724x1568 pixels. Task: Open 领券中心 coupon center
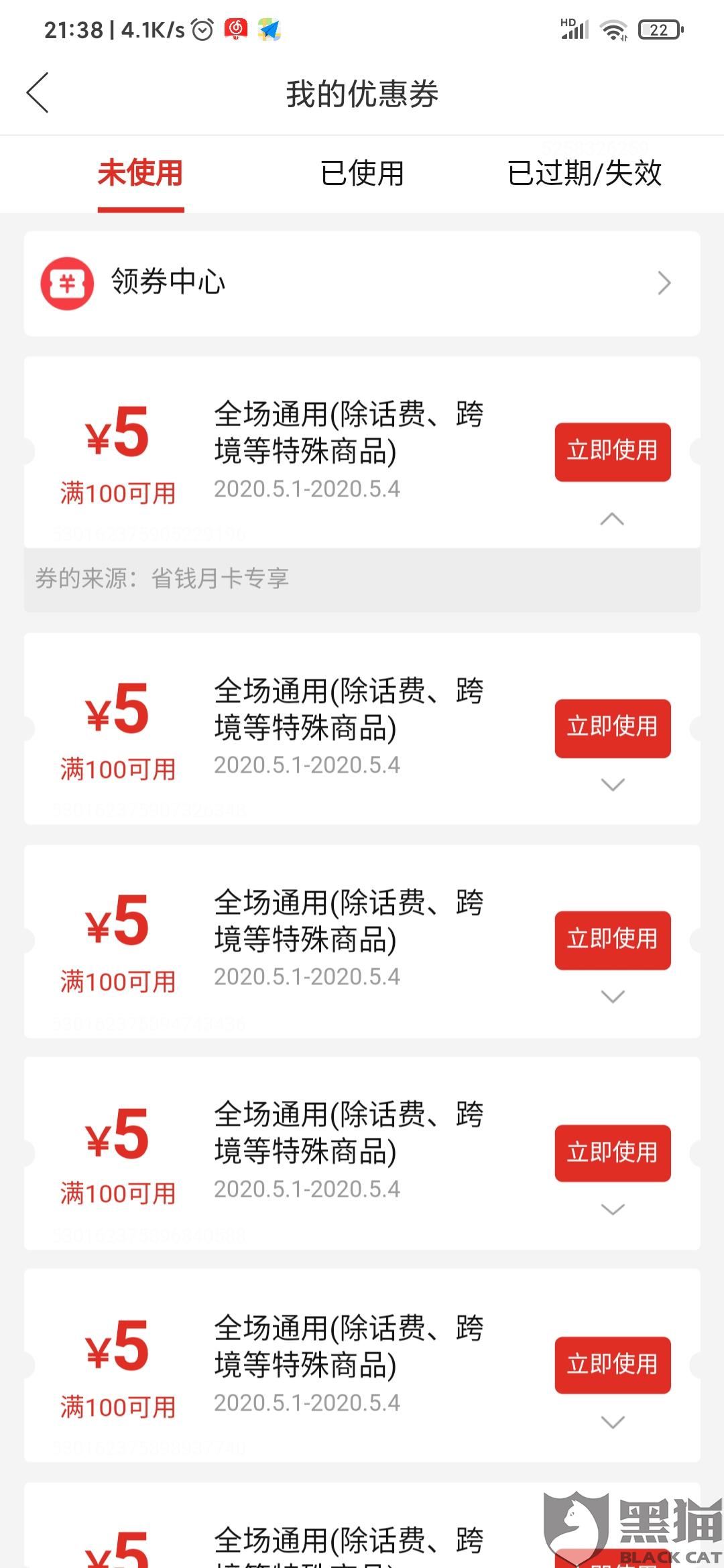click(362, 283)
